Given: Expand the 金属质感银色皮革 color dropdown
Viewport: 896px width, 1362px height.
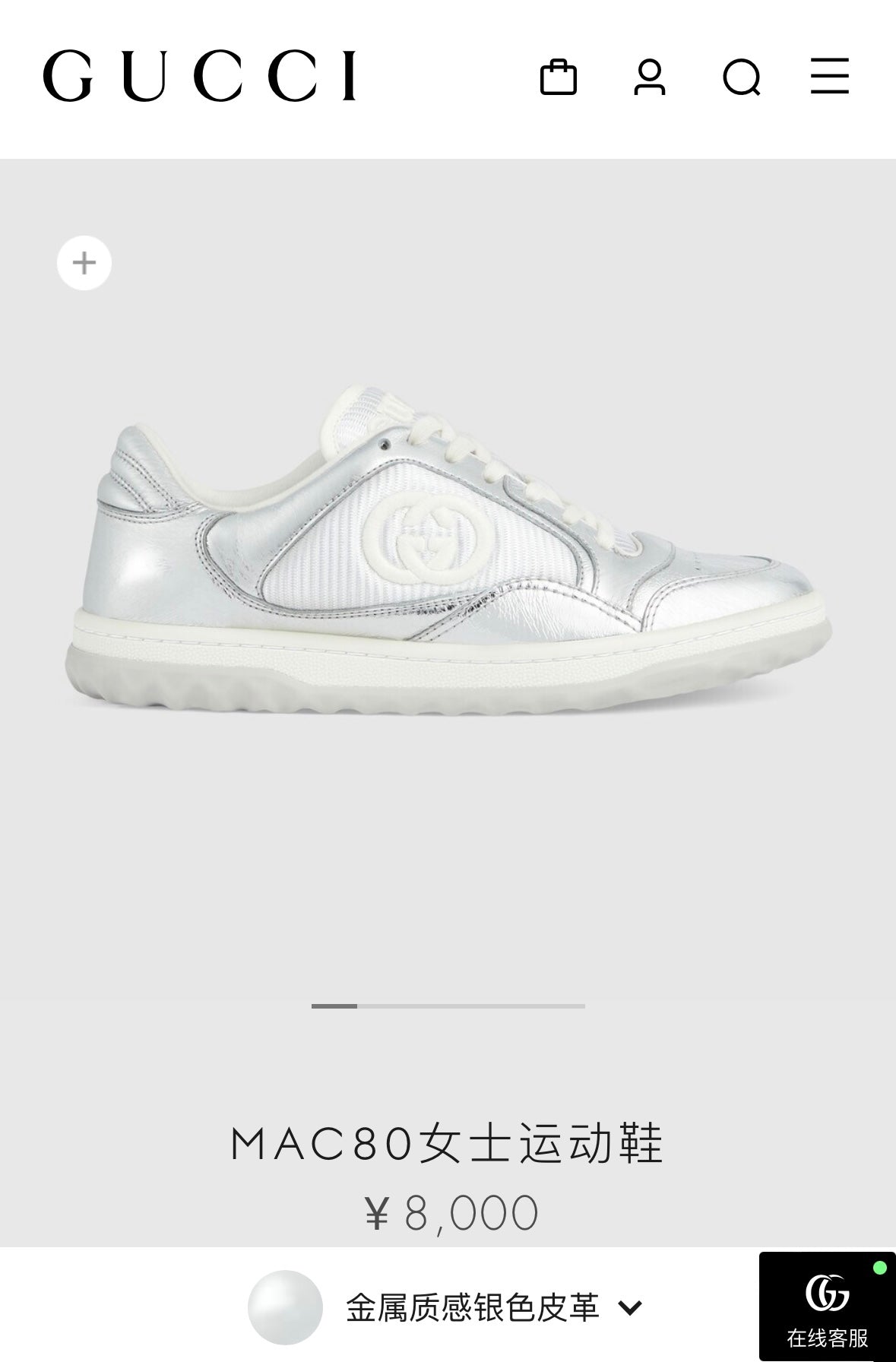Looking at the screenshot, I should point(494,1307).
